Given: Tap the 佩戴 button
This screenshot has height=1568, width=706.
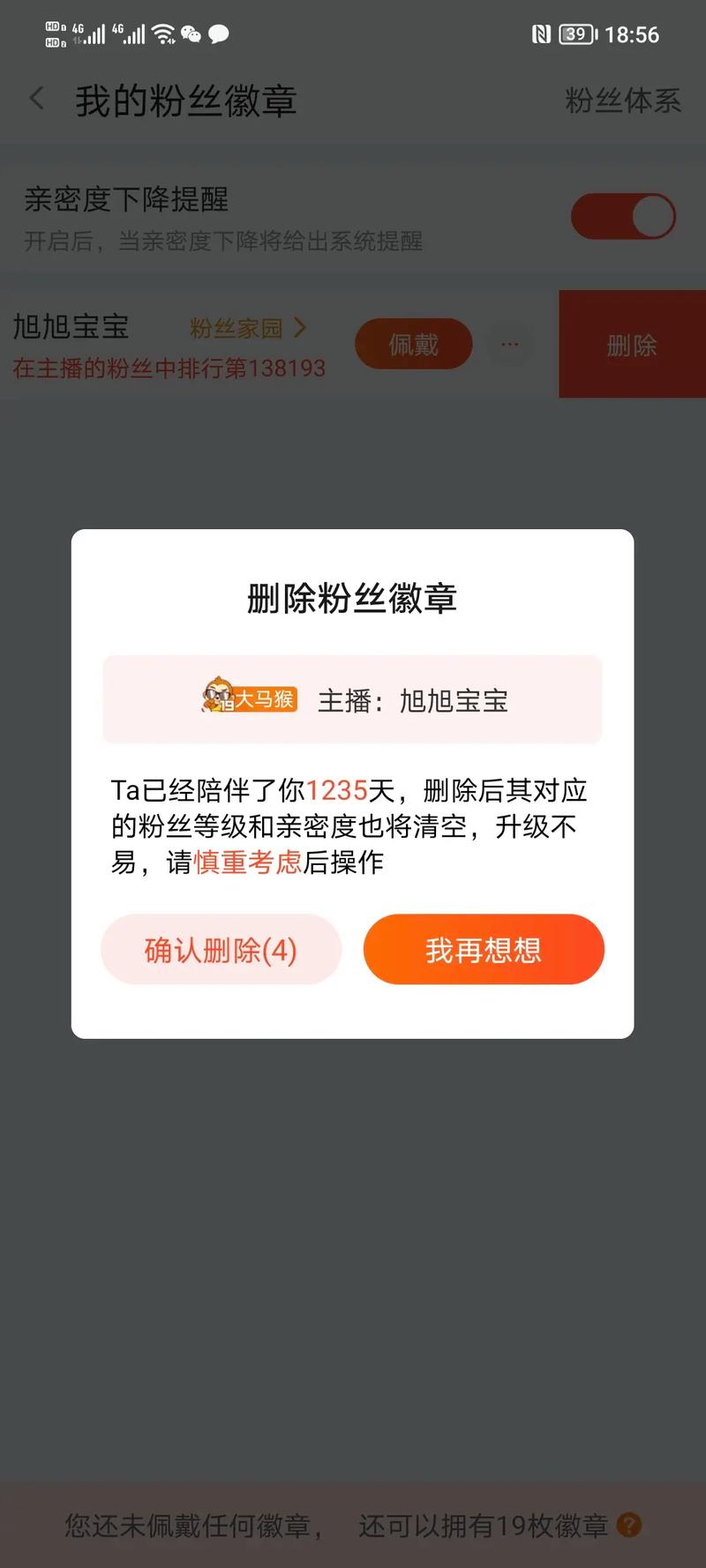Looking at the screenshot, I should click(x=413, y=344).
